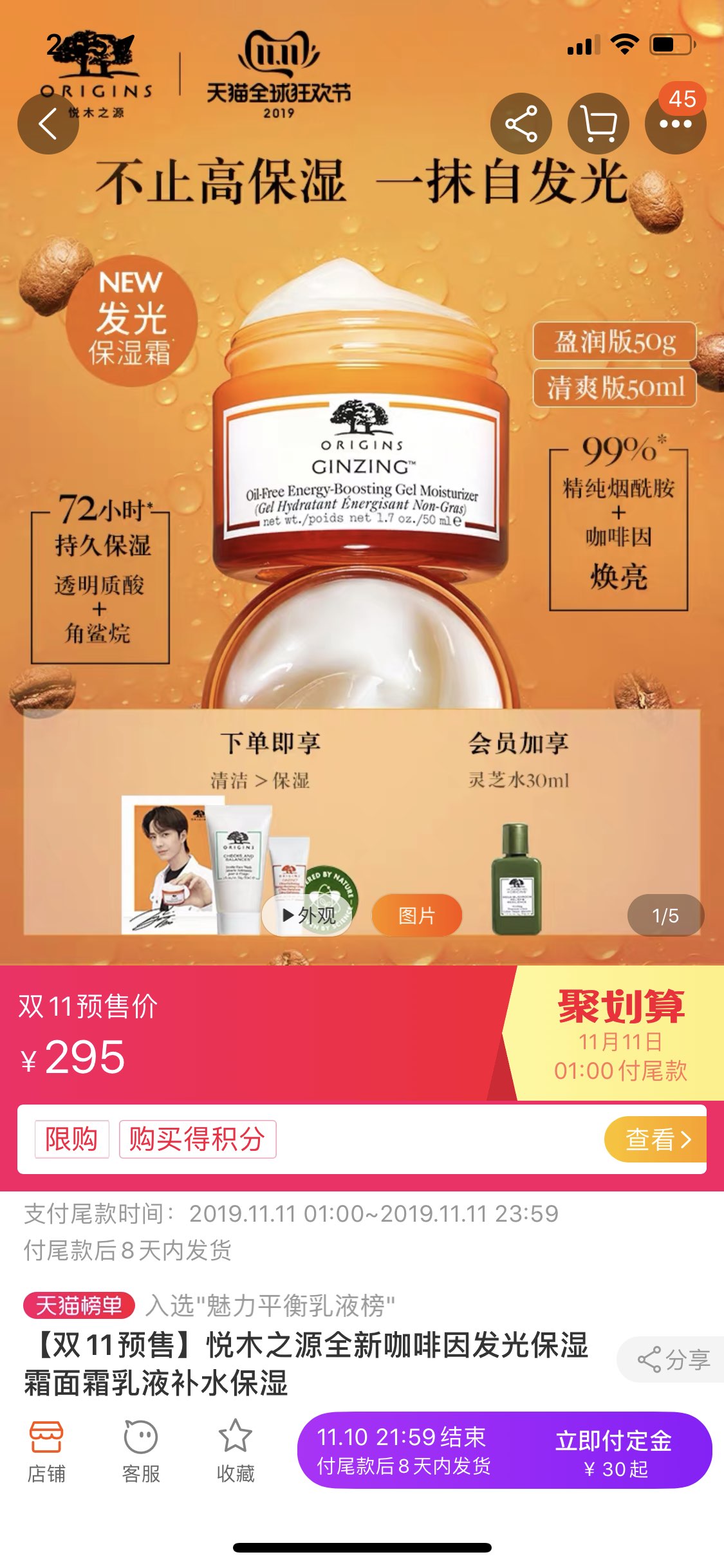Share this product via the top share icon

click(521, 124)
